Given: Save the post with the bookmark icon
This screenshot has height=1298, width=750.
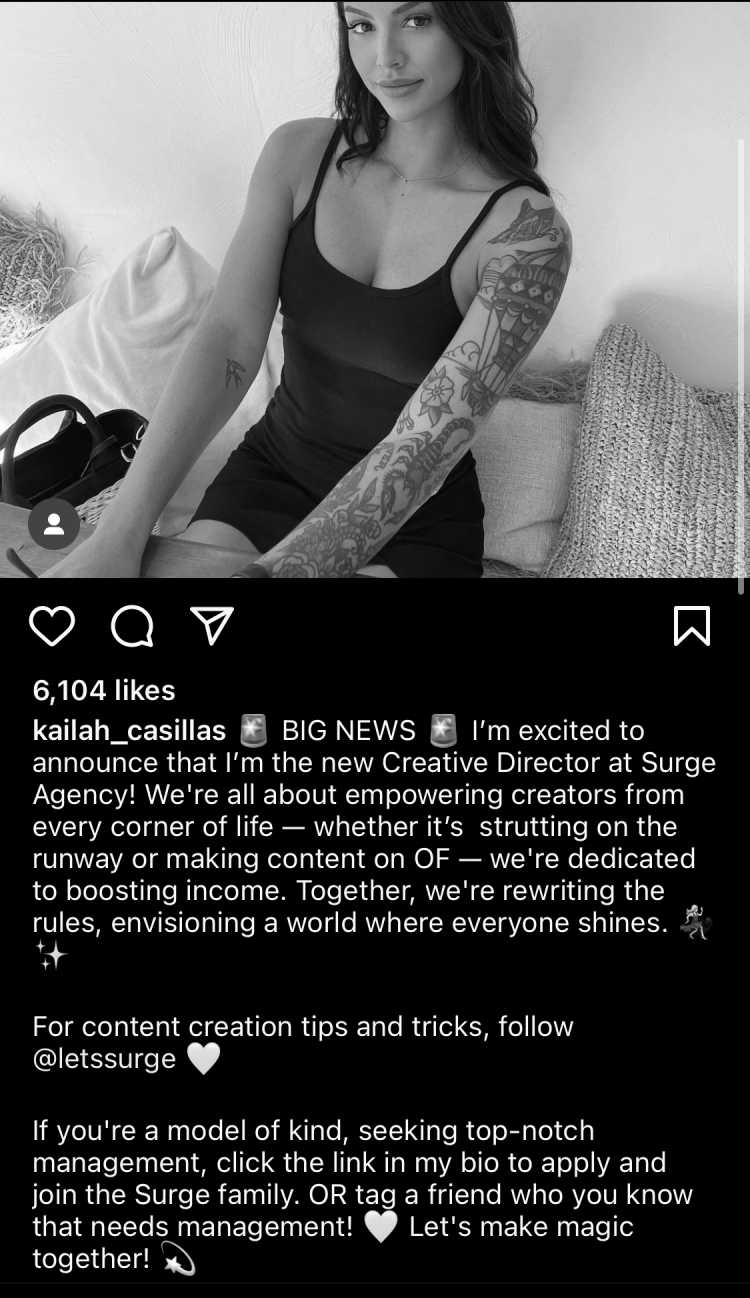Looking at the screenshot, I should click(692, 626).
